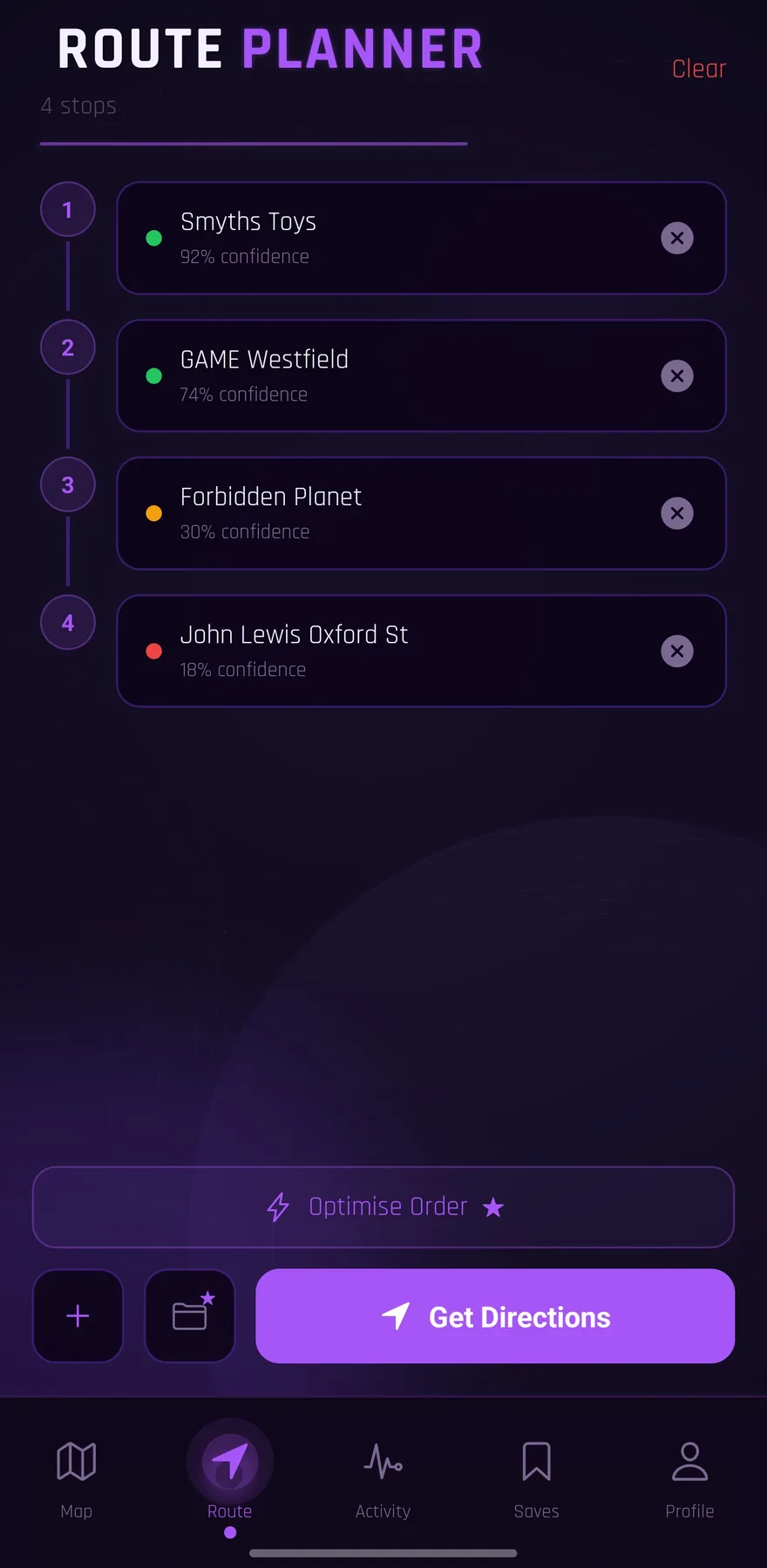Image resolution: width=767 pixels, height=1568 pixels.
Task: Select the Route tab
Action: pyautogui.click(x=230, y=1477)
